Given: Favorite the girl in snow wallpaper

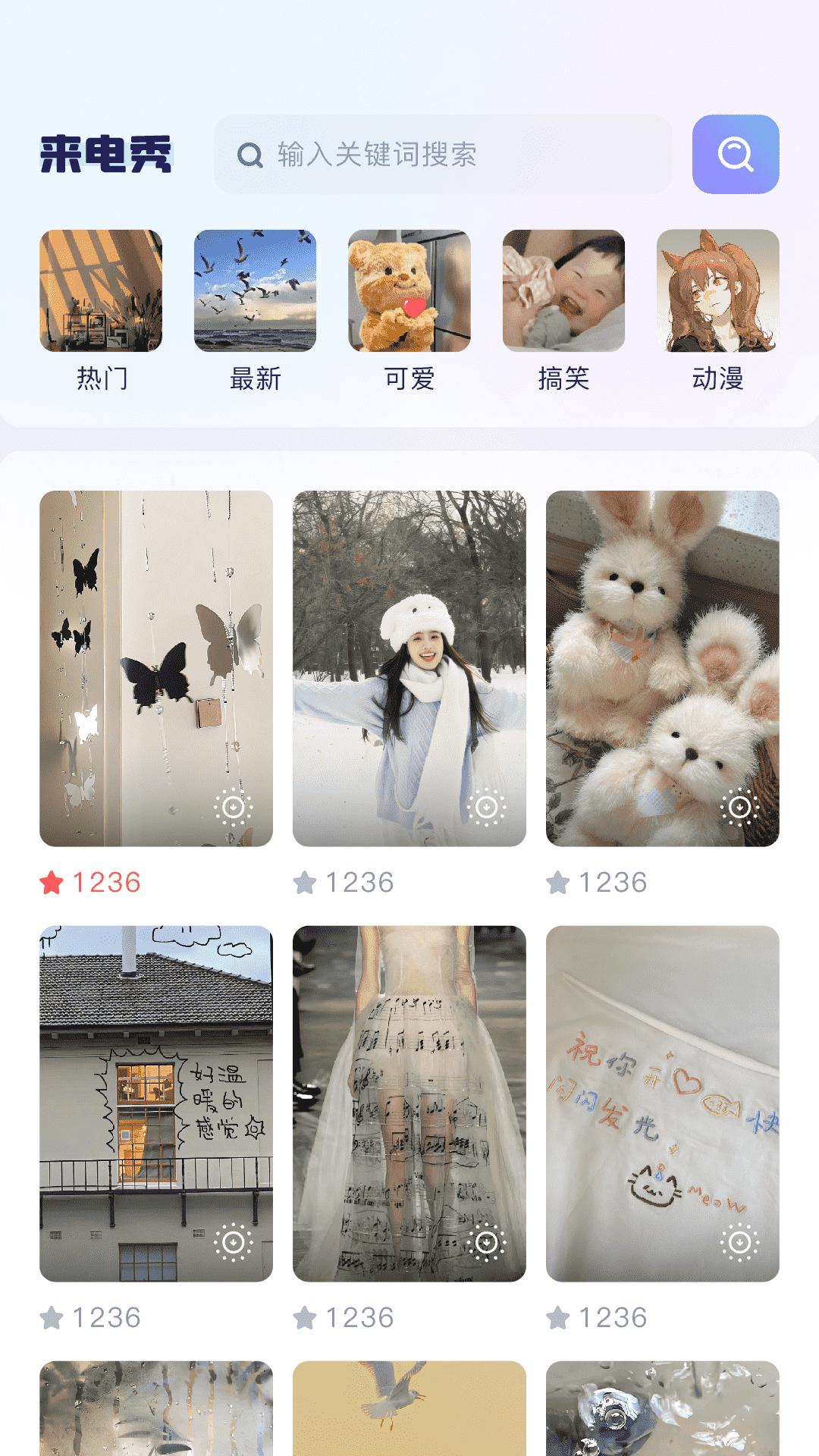Looking at the screenshot, I should tap(305, 883).
